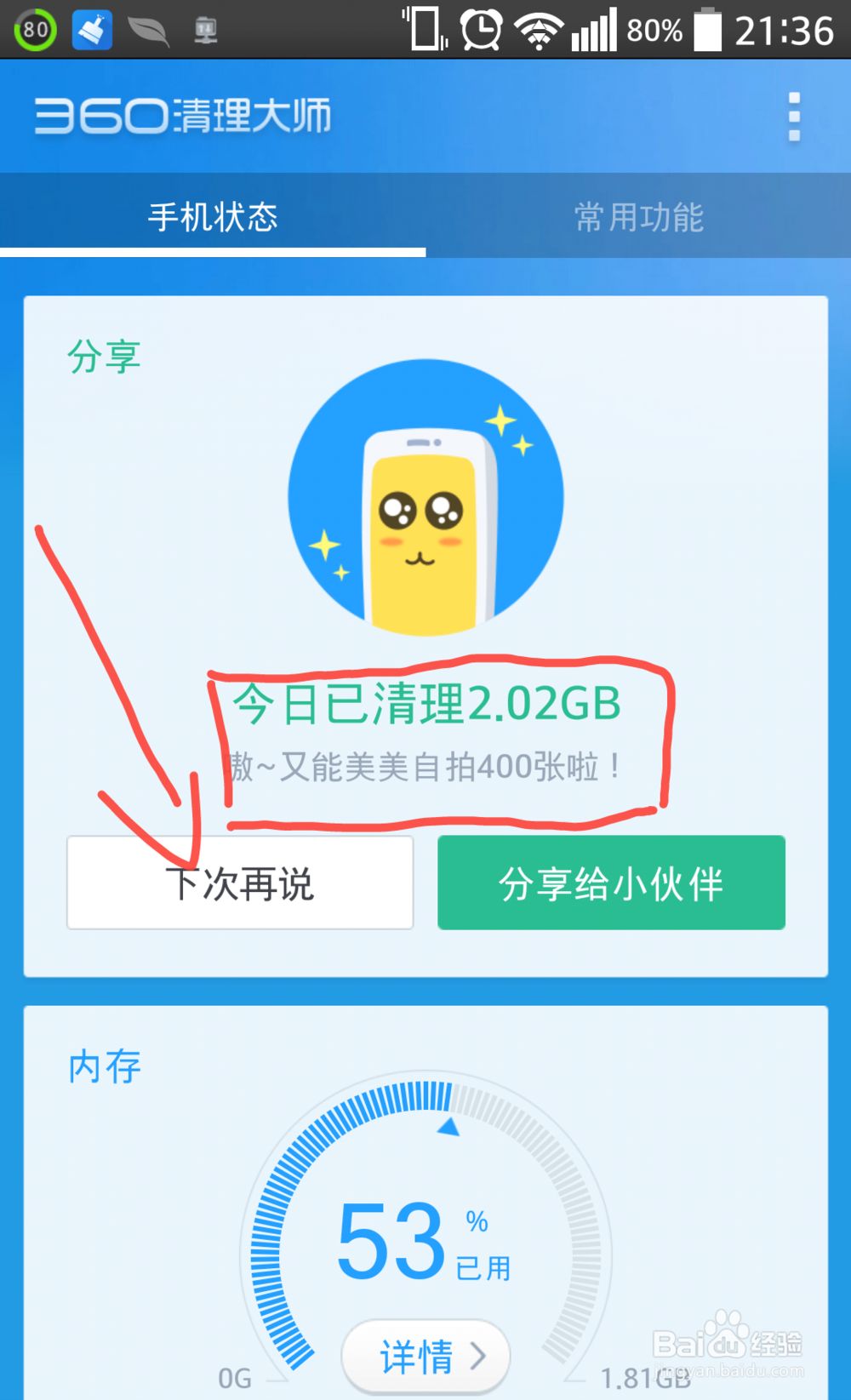851x1400 pixels.
Task: Tap the green 今日已清理2.02GB text
Action: click(425, 703)
